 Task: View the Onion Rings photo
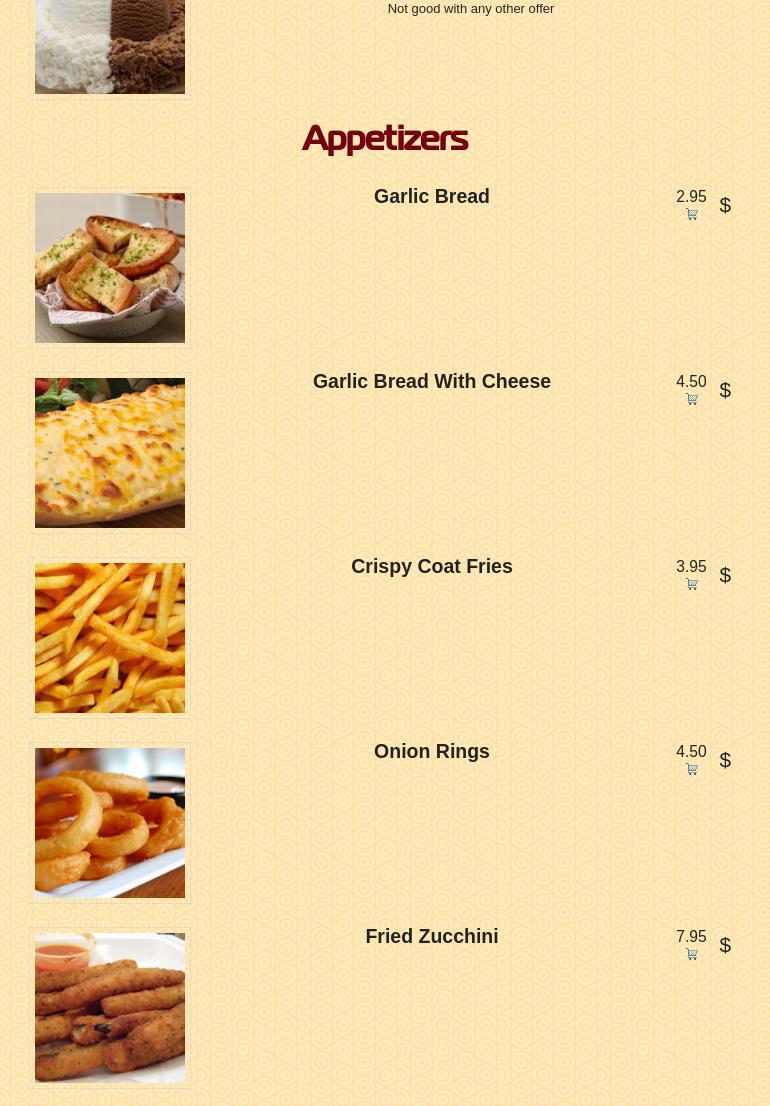tap(110, 823)
